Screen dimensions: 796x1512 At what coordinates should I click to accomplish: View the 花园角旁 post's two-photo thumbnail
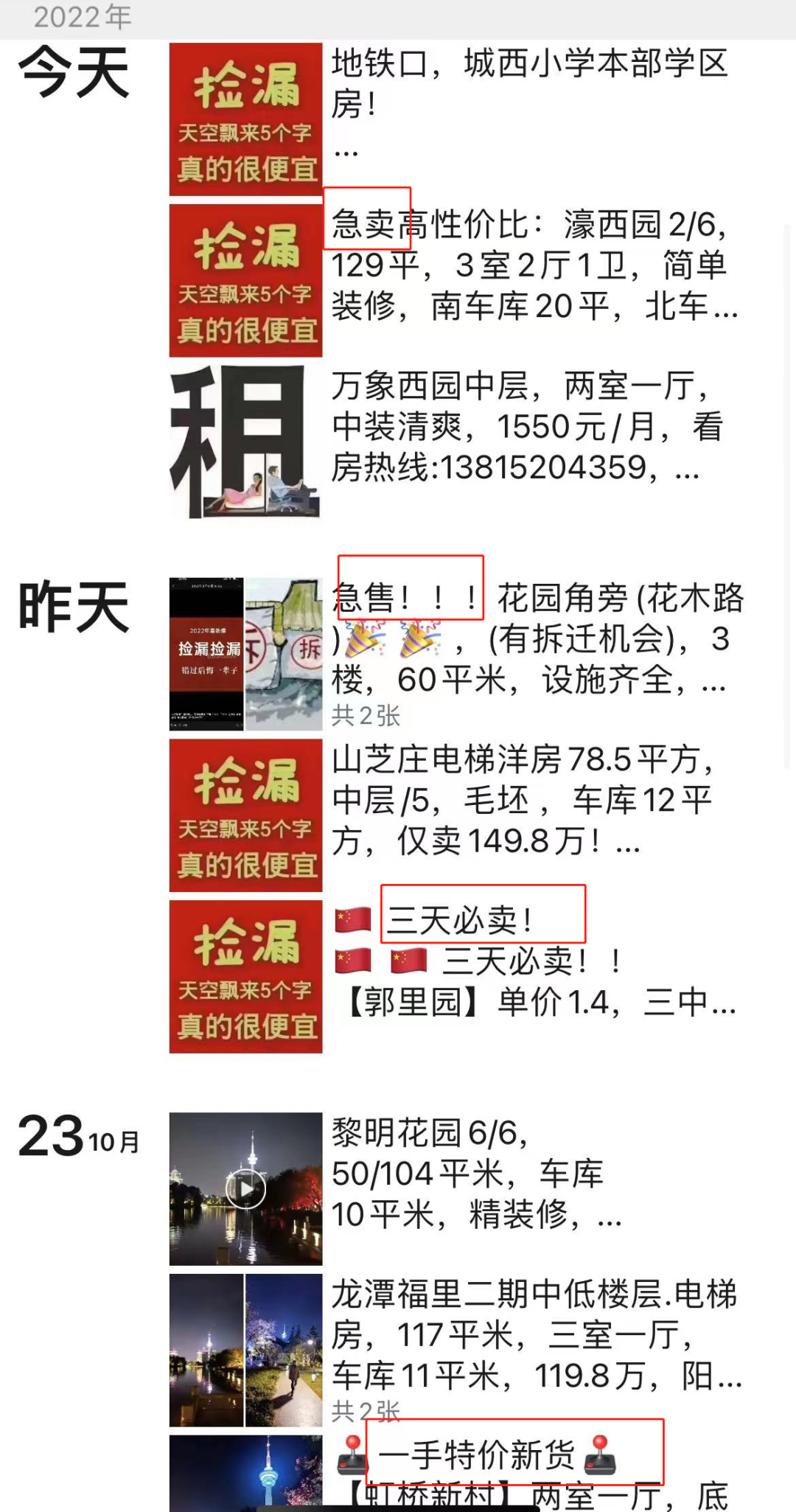pos(245,654)
